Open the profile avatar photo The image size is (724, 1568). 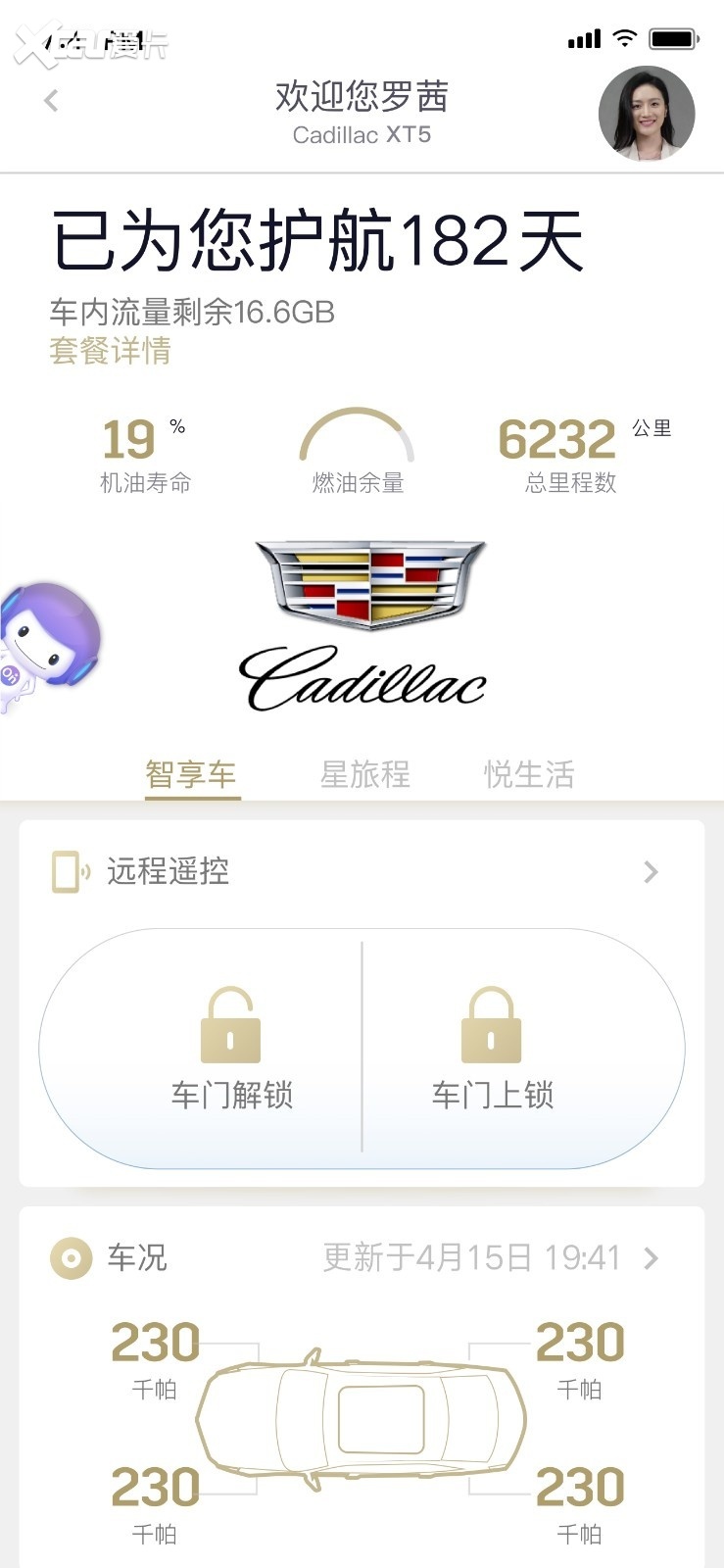pyautogui.click(x=646, y=114)
